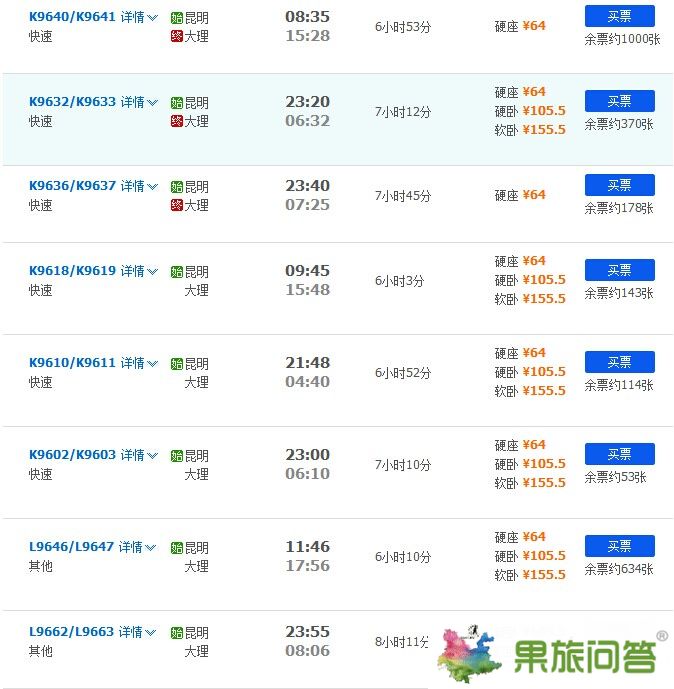
Task: Buy ticket for train K9632/K9633
Action: click(x=619, y=101)
